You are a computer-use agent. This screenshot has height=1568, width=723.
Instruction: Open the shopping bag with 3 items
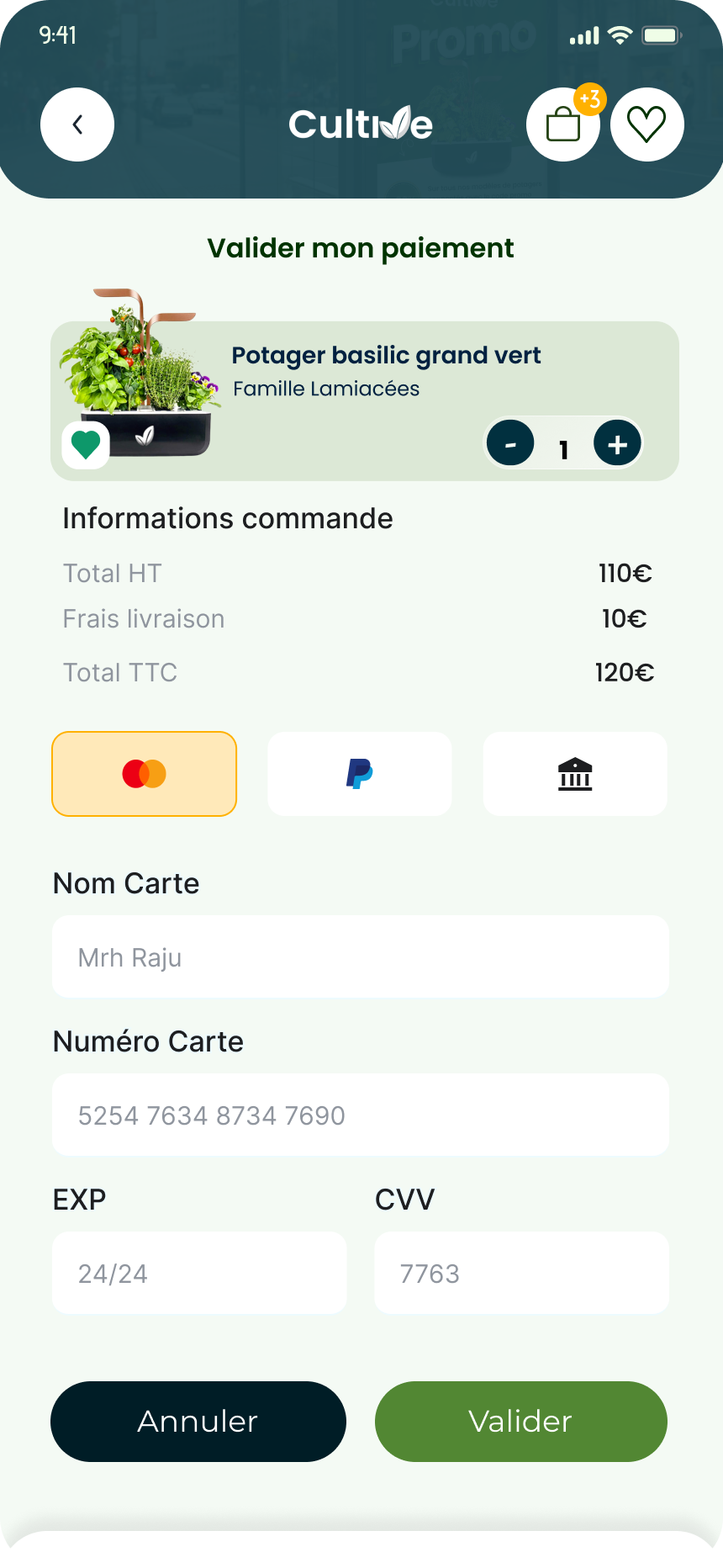tap(562, 125)
